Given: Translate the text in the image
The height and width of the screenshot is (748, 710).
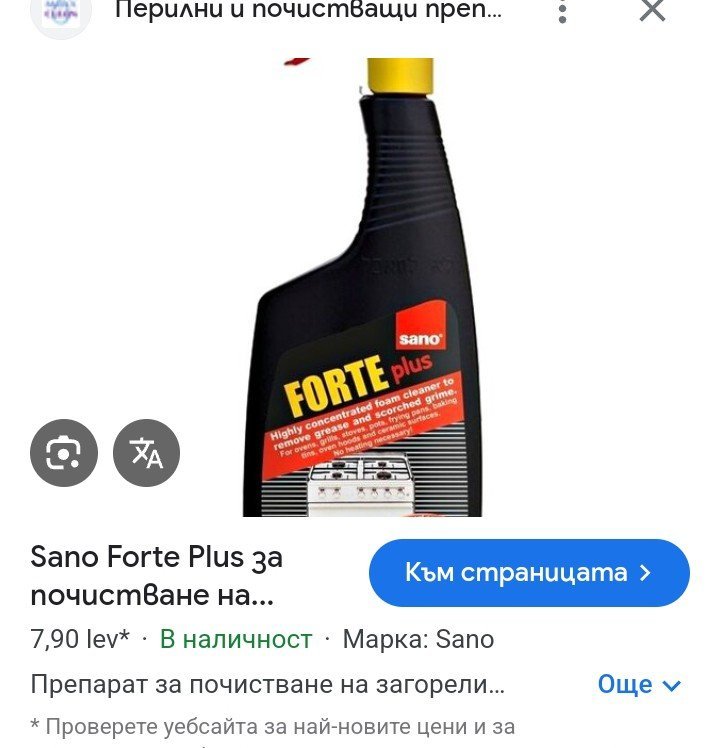Looking at the screenshot, I should tap(147, 453).
